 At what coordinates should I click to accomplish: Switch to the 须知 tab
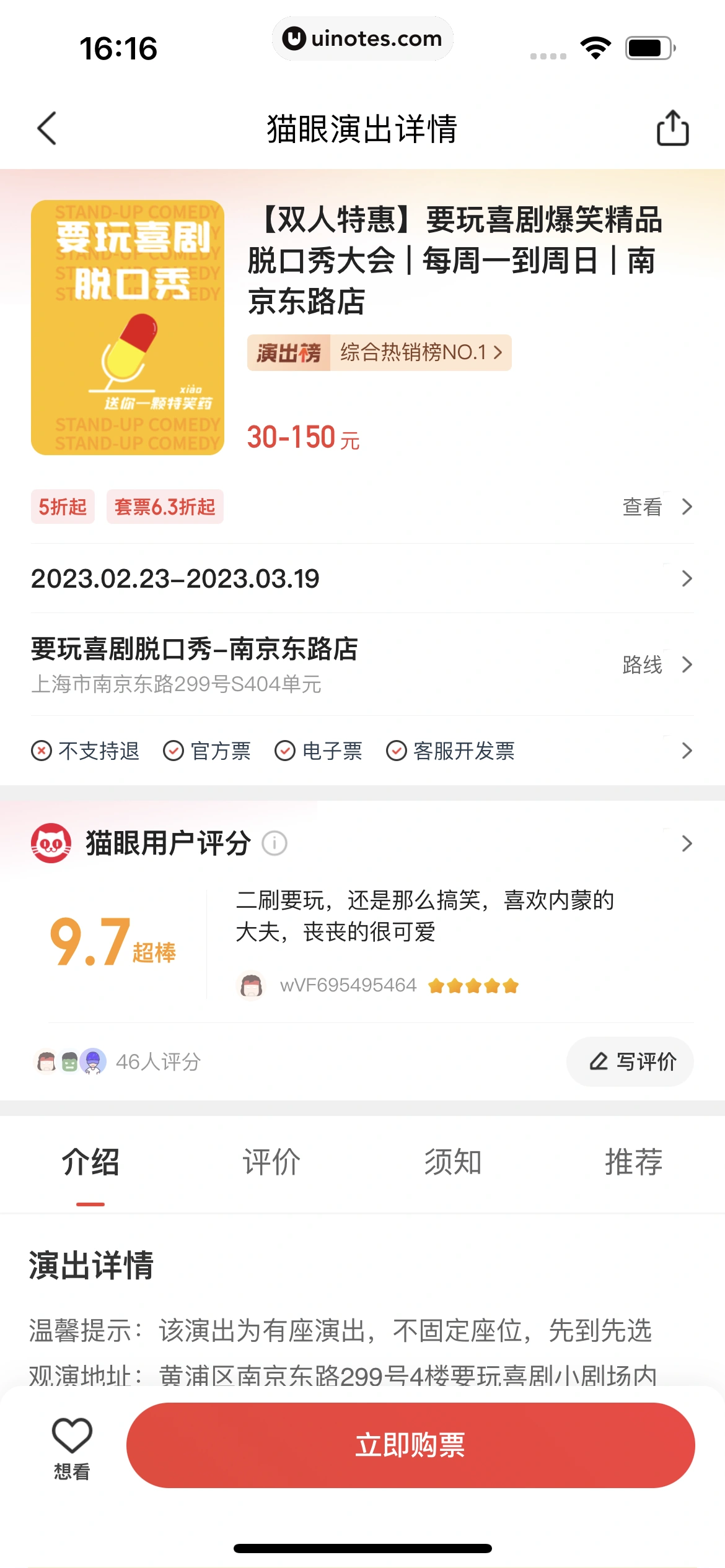453,1162
